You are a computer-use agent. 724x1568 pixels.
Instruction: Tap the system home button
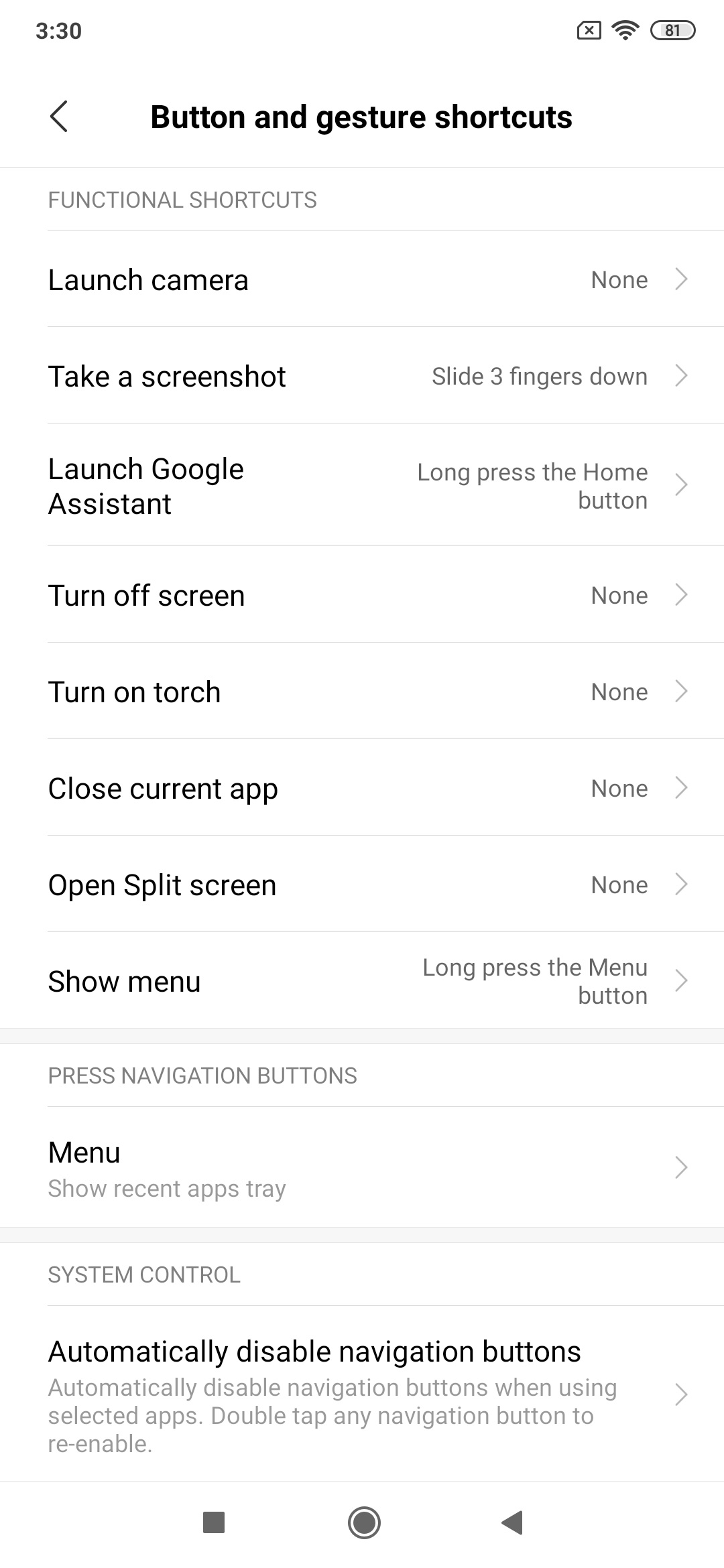[364, 1522]
